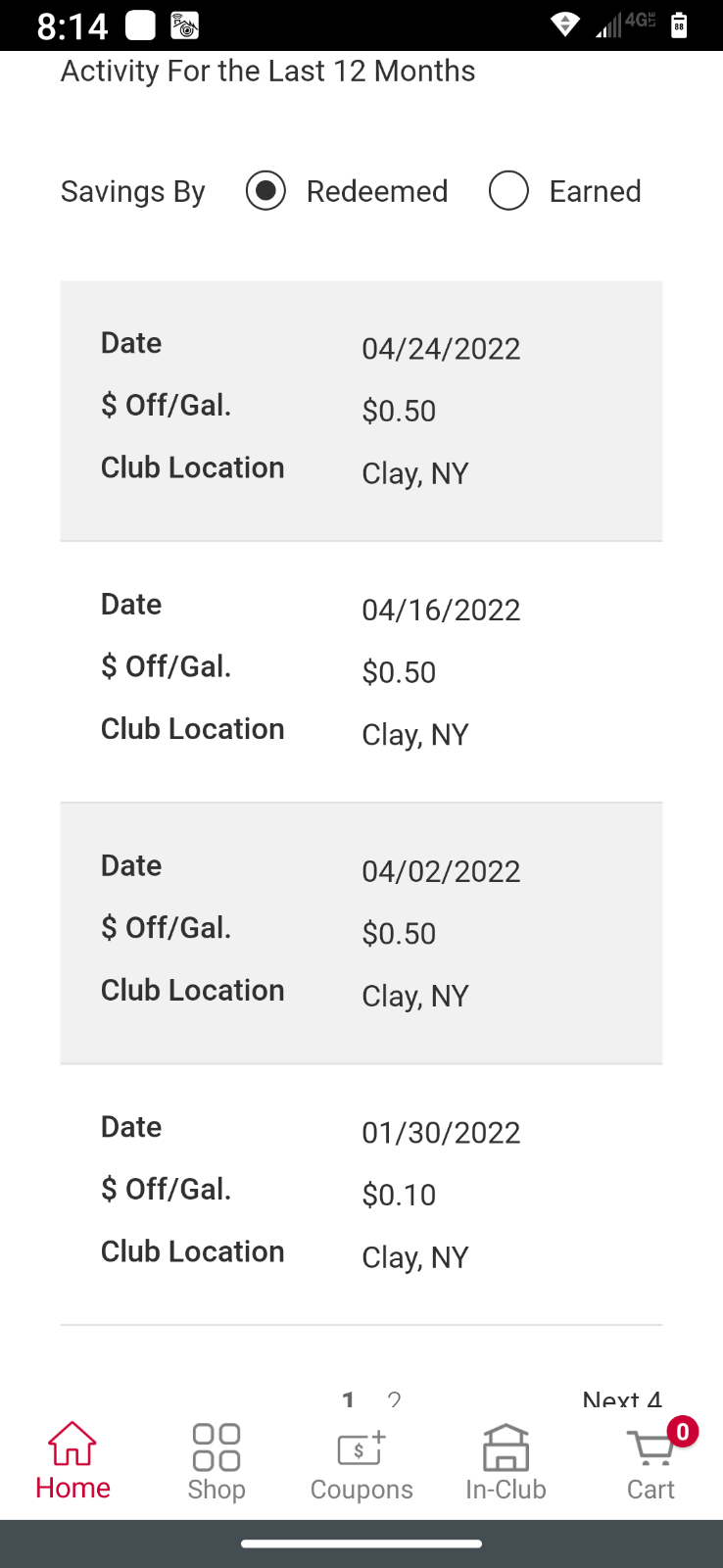Open the Cart tab
Image resolution: width=723 pixels, height=1568 pixels.
point(651,1461)
